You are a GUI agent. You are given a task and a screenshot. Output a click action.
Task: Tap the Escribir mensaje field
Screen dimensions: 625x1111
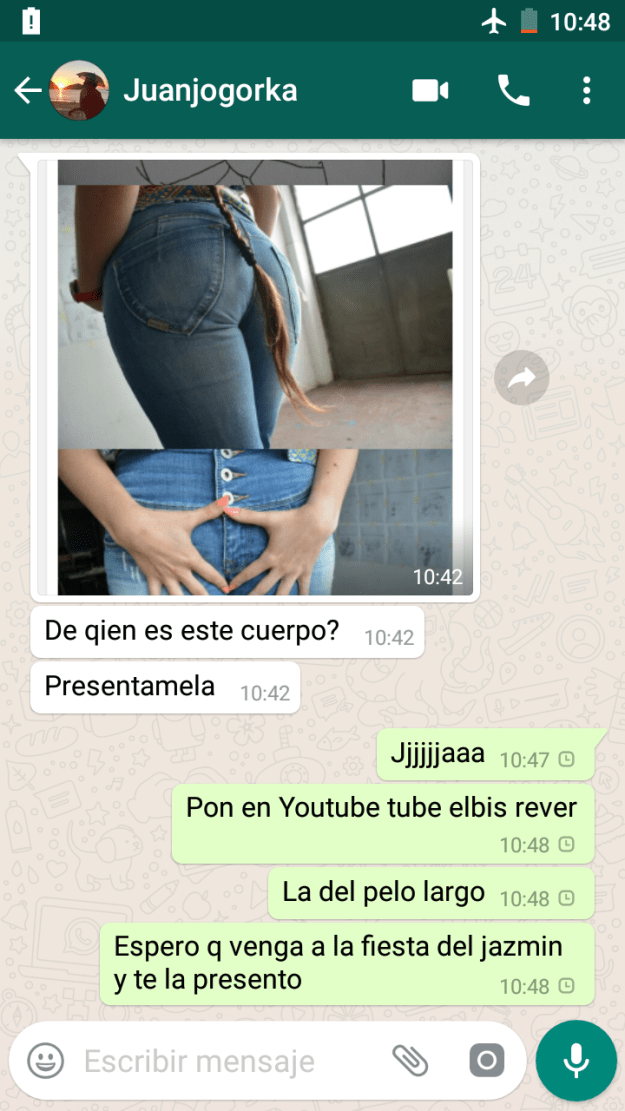coord(220,1060)
